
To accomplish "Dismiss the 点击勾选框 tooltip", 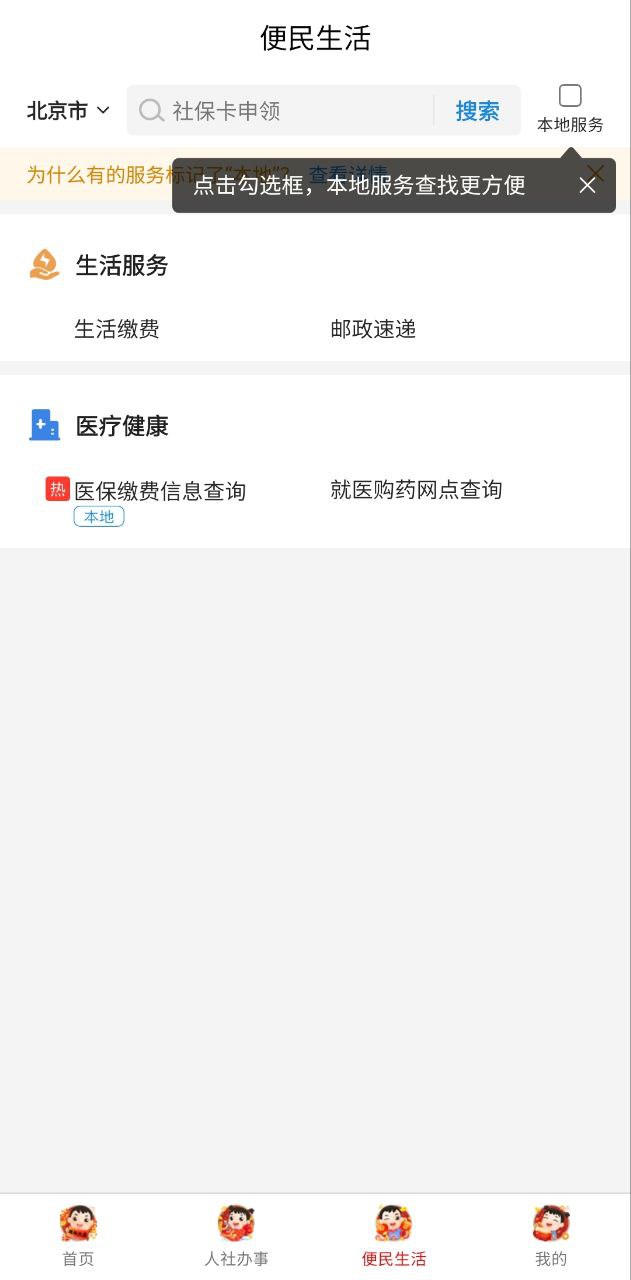I will 587,185.
